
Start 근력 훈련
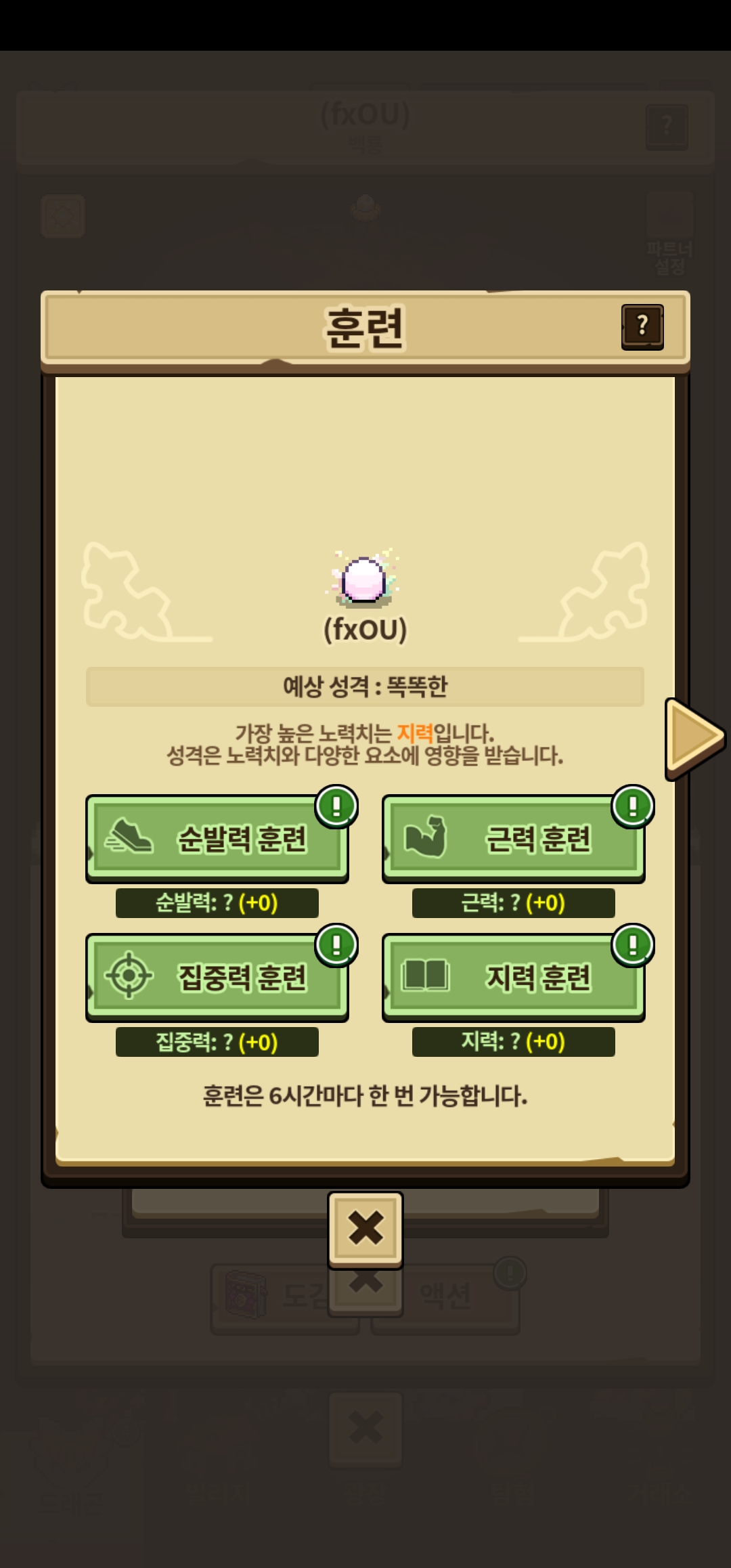[x=514, y=839]
